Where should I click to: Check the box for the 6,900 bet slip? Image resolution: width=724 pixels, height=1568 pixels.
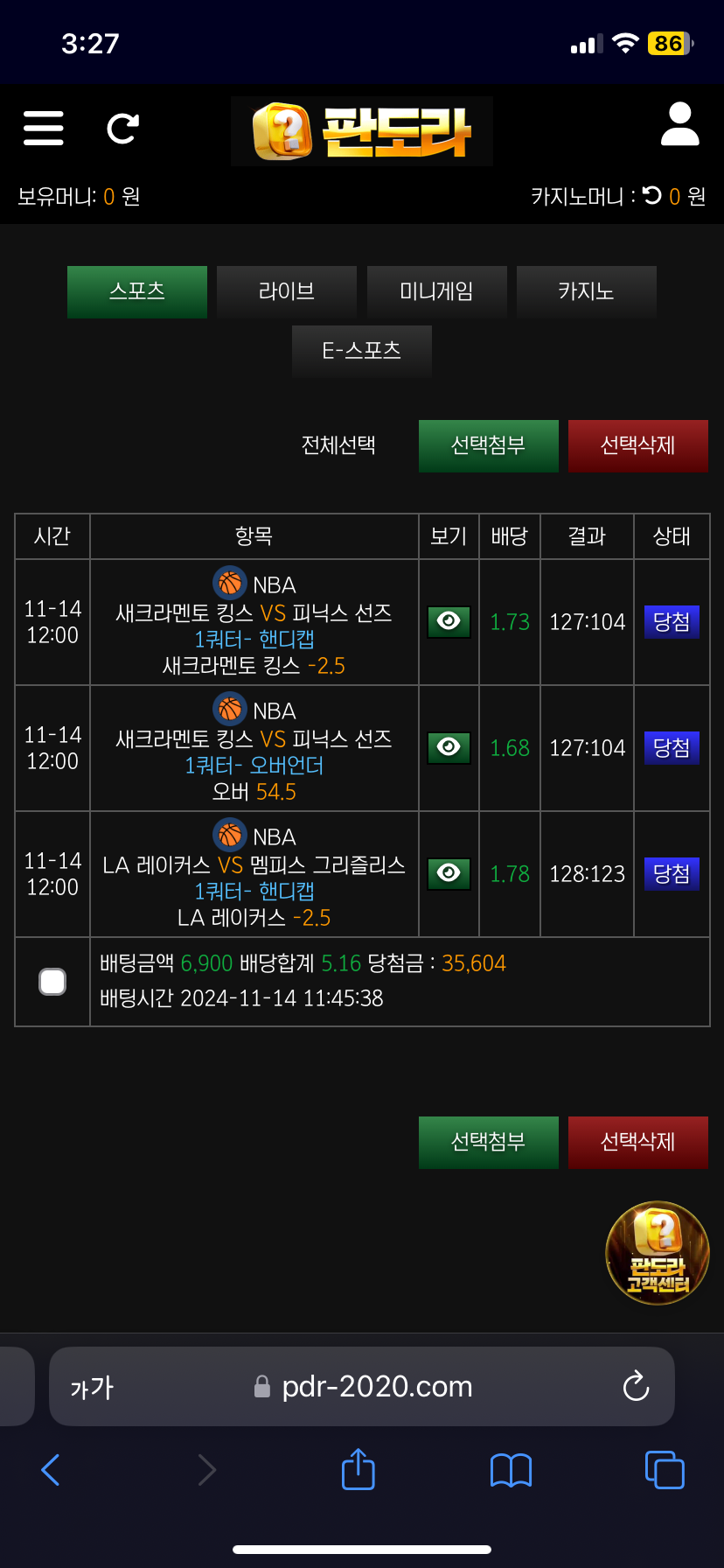point(52,982)
